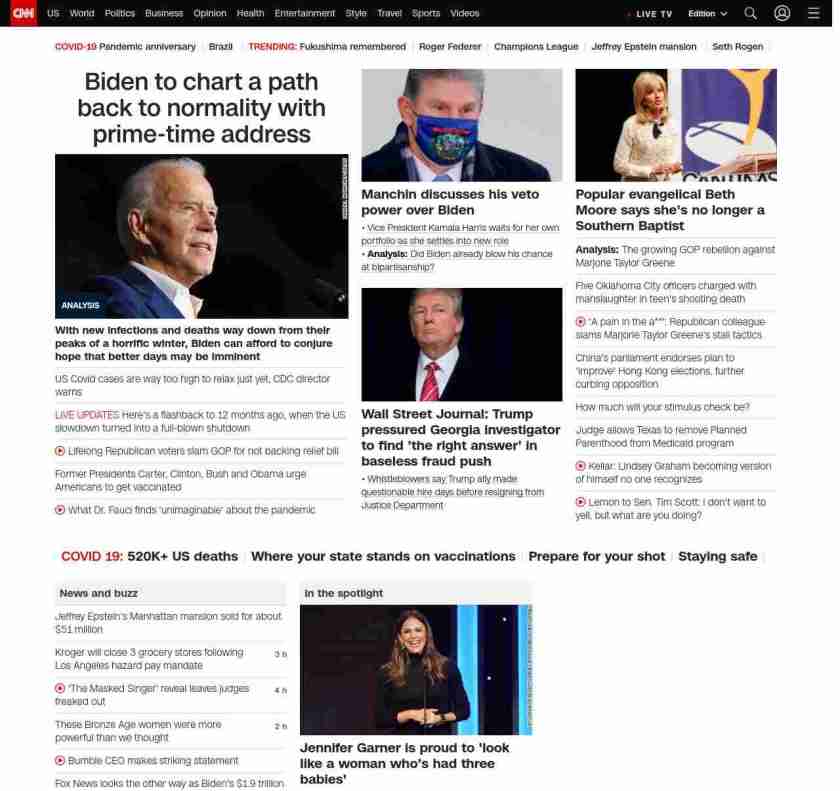
Task: View where your state stands on vaccinations
Action: click(383, 556)
